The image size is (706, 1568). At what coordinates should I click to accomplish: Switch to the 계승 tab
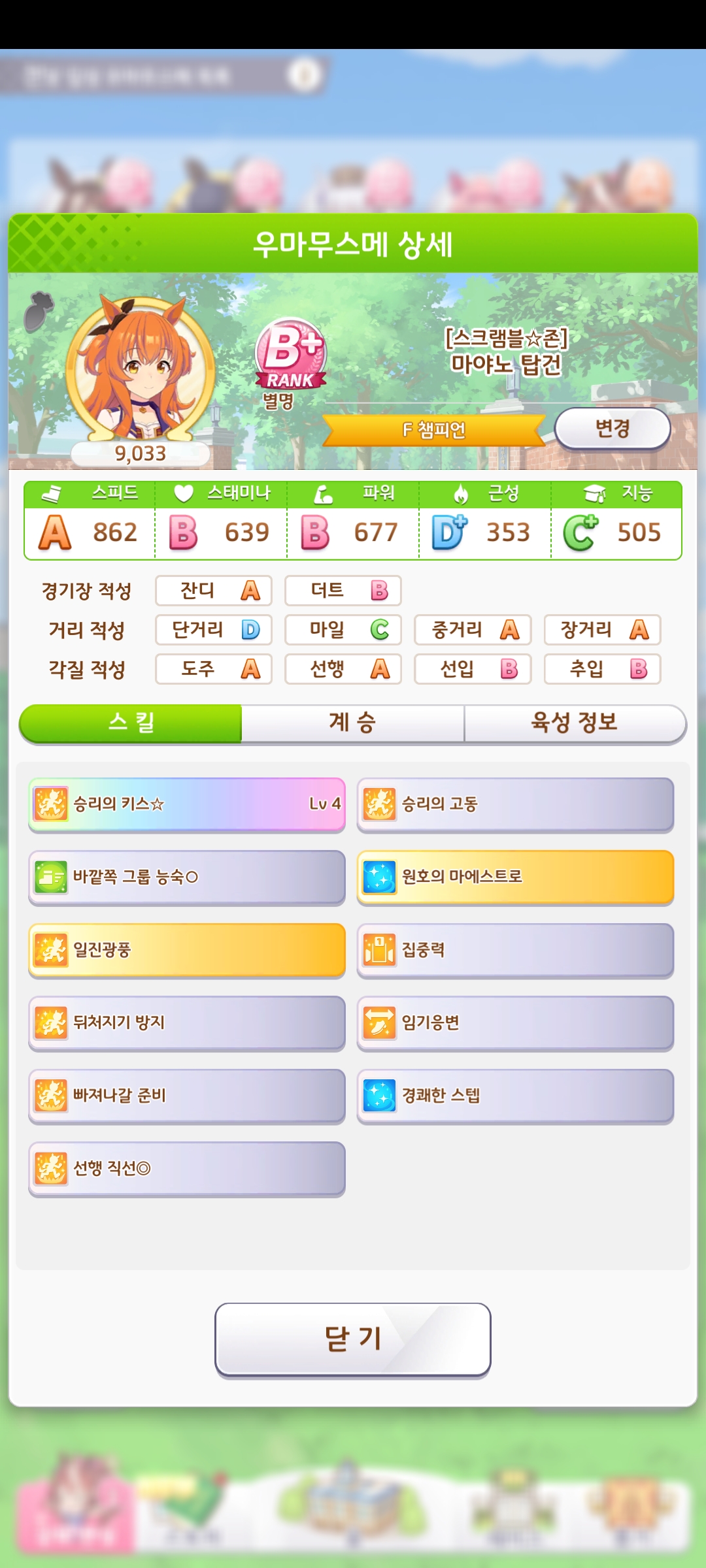click(353, 723)
